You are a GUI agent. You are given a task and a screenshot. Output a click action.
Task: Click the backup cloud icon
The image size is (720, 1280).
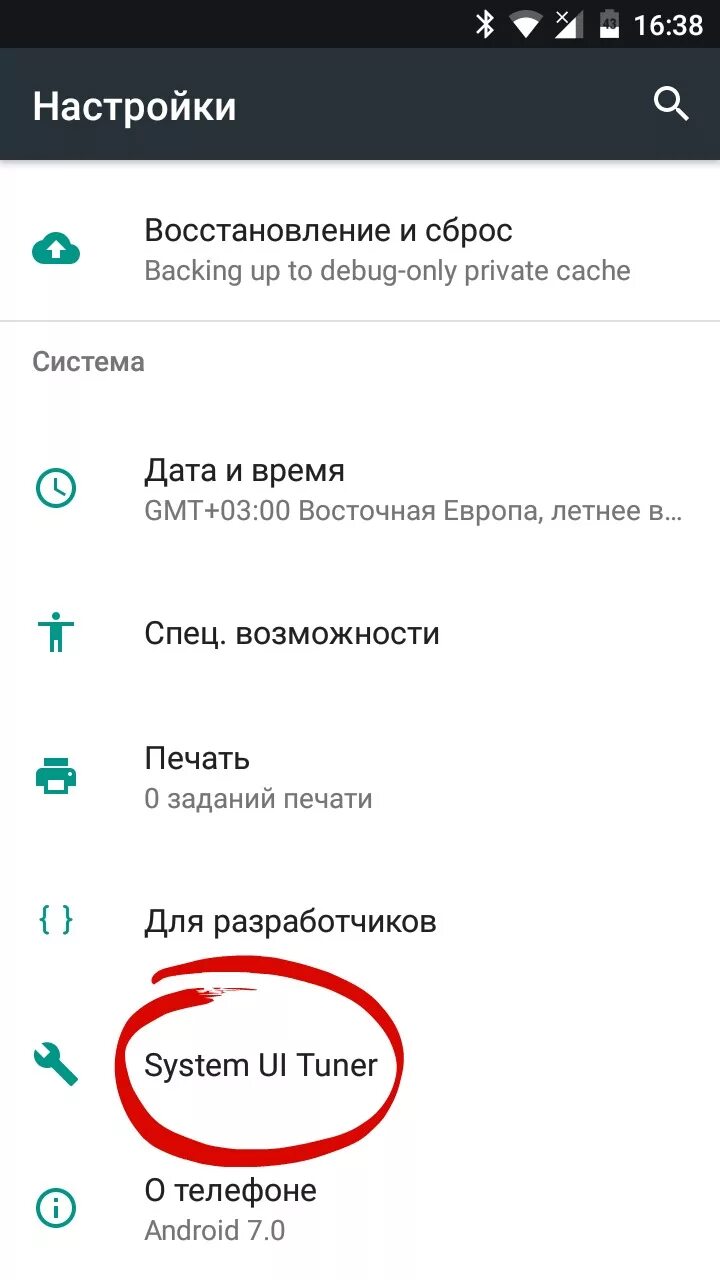(x=56, y=247)
